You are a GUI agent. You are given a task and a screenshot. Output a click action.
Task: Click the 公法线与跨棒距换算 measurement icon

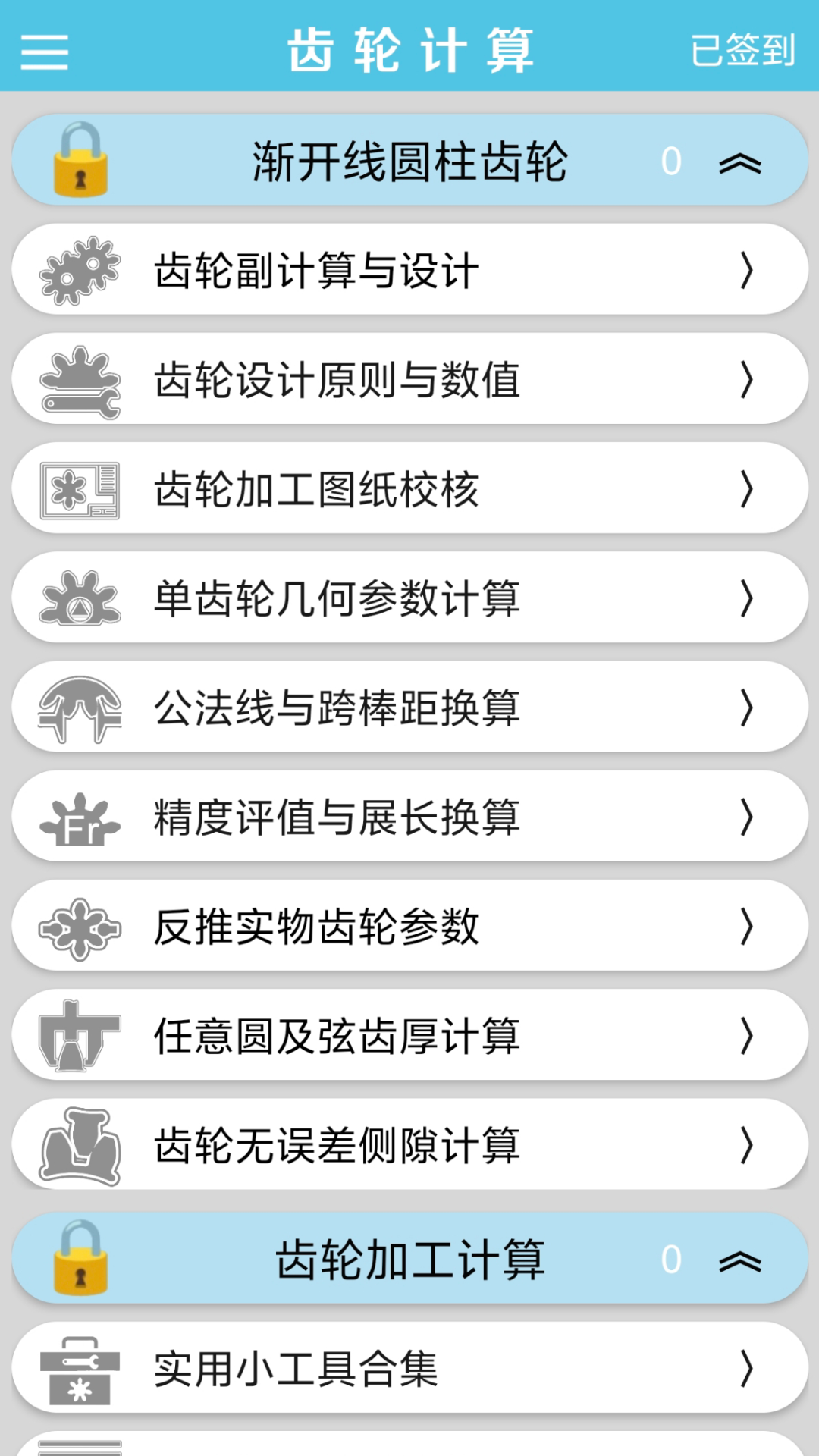click(79, 708)
